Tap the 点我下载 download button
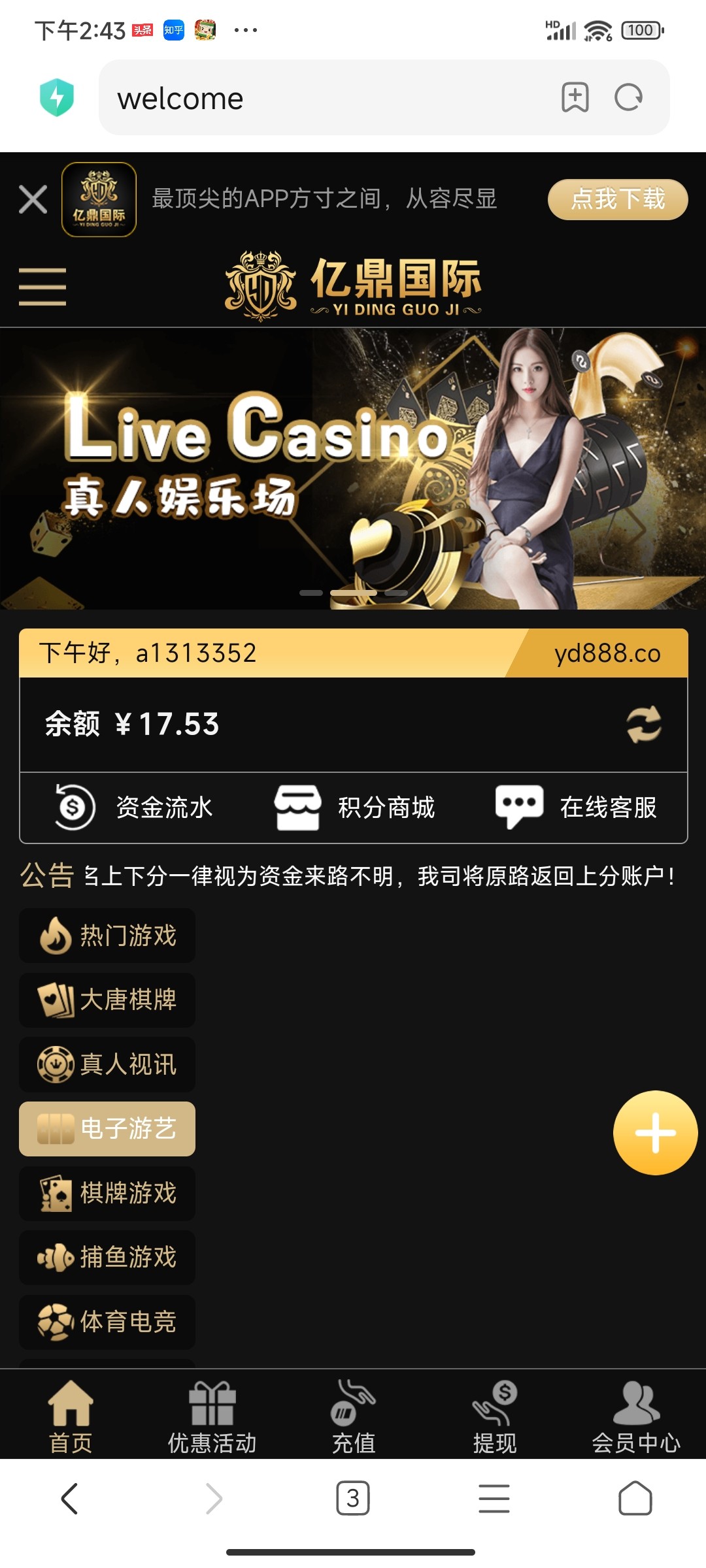 coord(617,199)
